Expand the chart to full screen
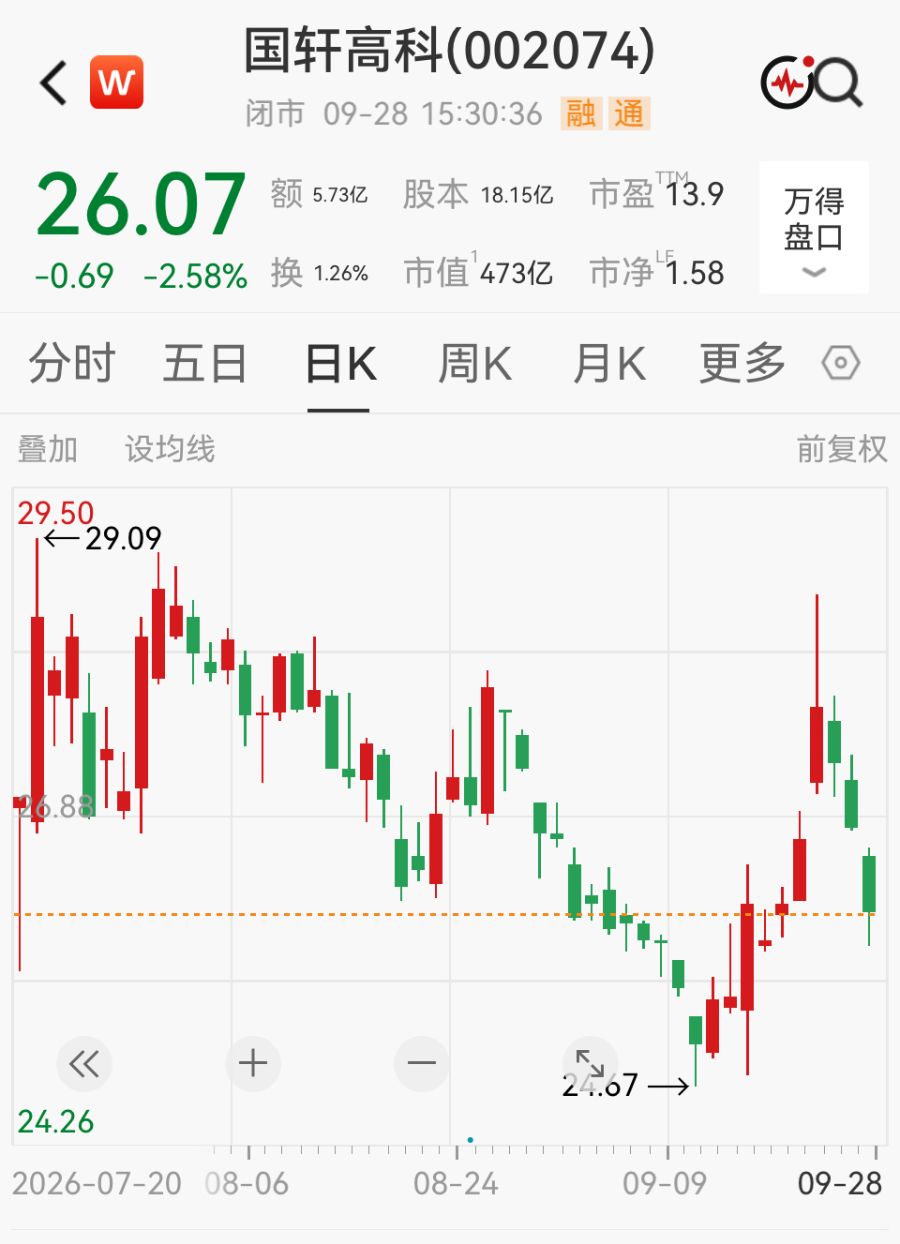Viewport: 900px width, 1244px height. (590, 1063)
